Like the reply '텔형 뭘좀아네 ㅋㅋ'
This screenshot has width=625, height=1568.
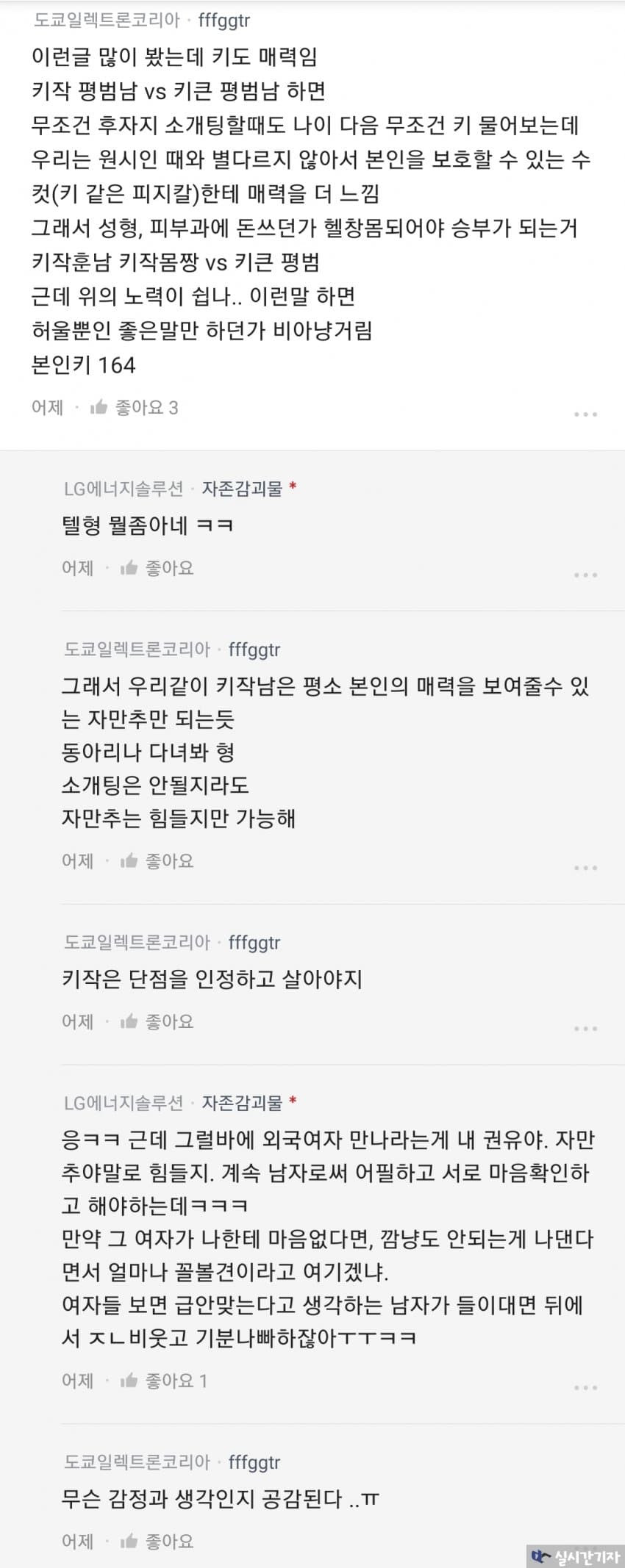157,568
